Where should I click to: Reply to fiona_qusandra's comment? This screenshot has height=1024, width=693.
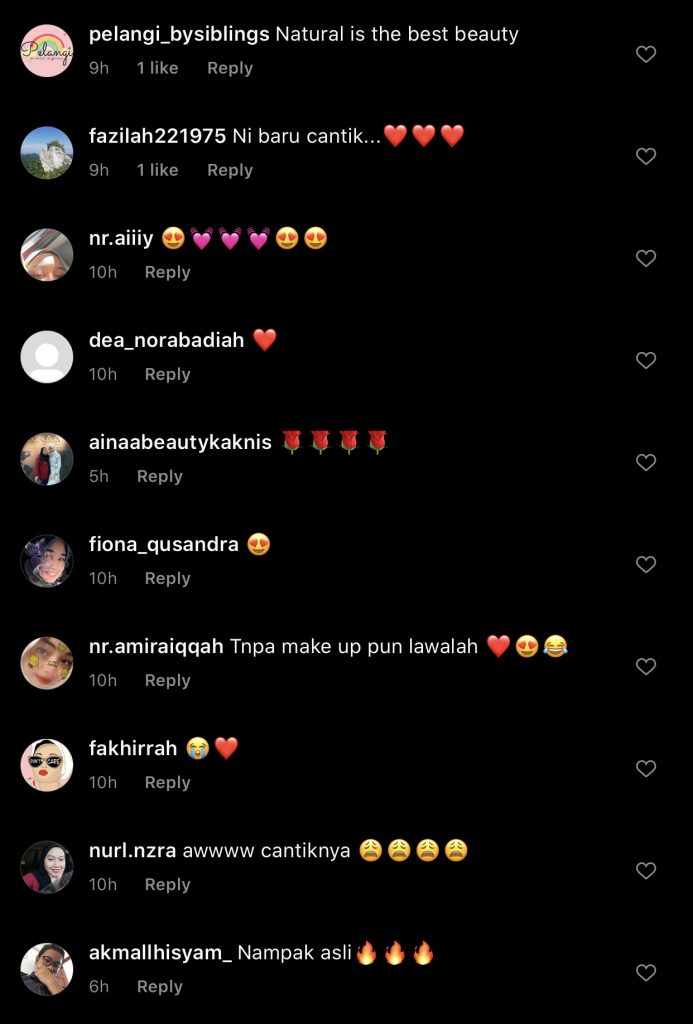click(x=167, y=578)
